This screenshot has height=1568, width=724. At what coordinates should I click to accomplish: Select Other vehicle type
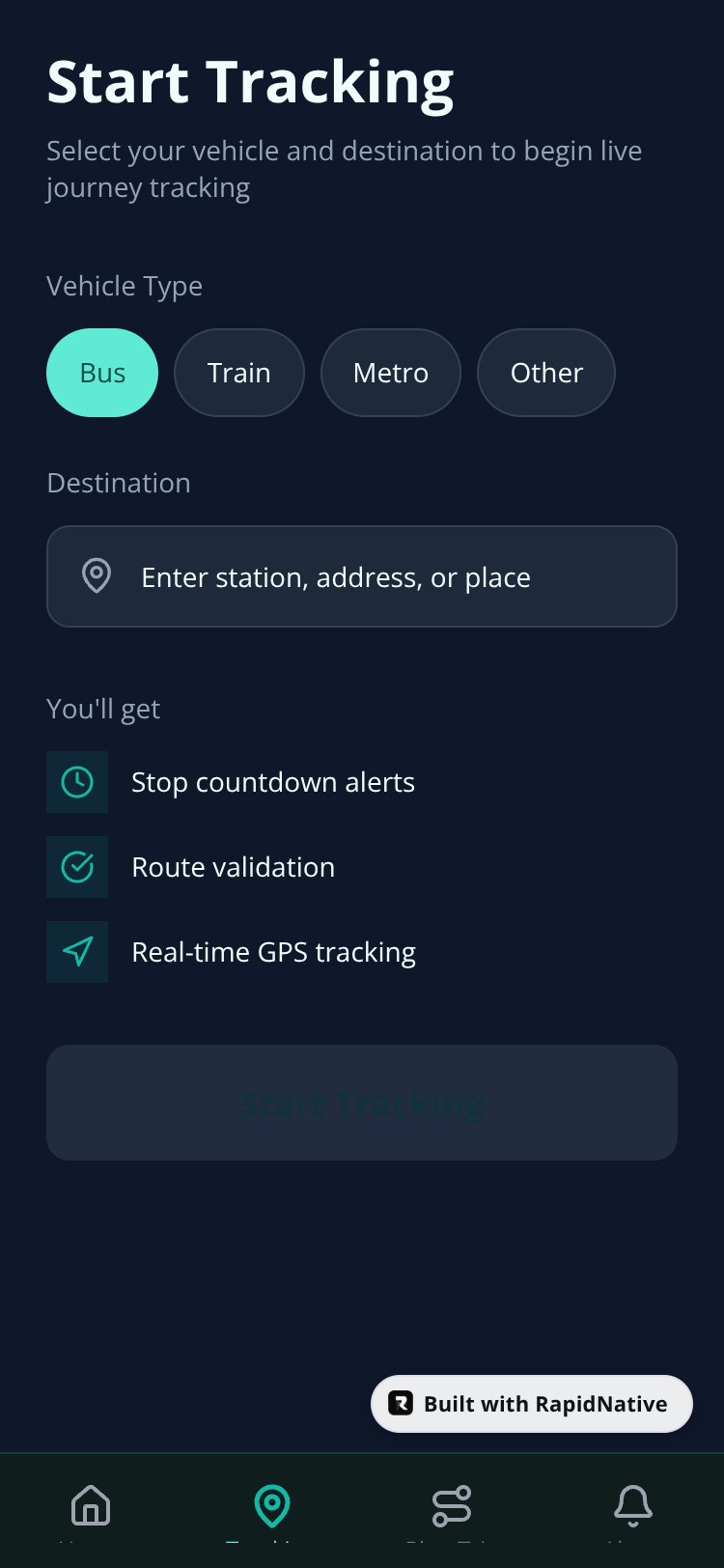[546, 373]
